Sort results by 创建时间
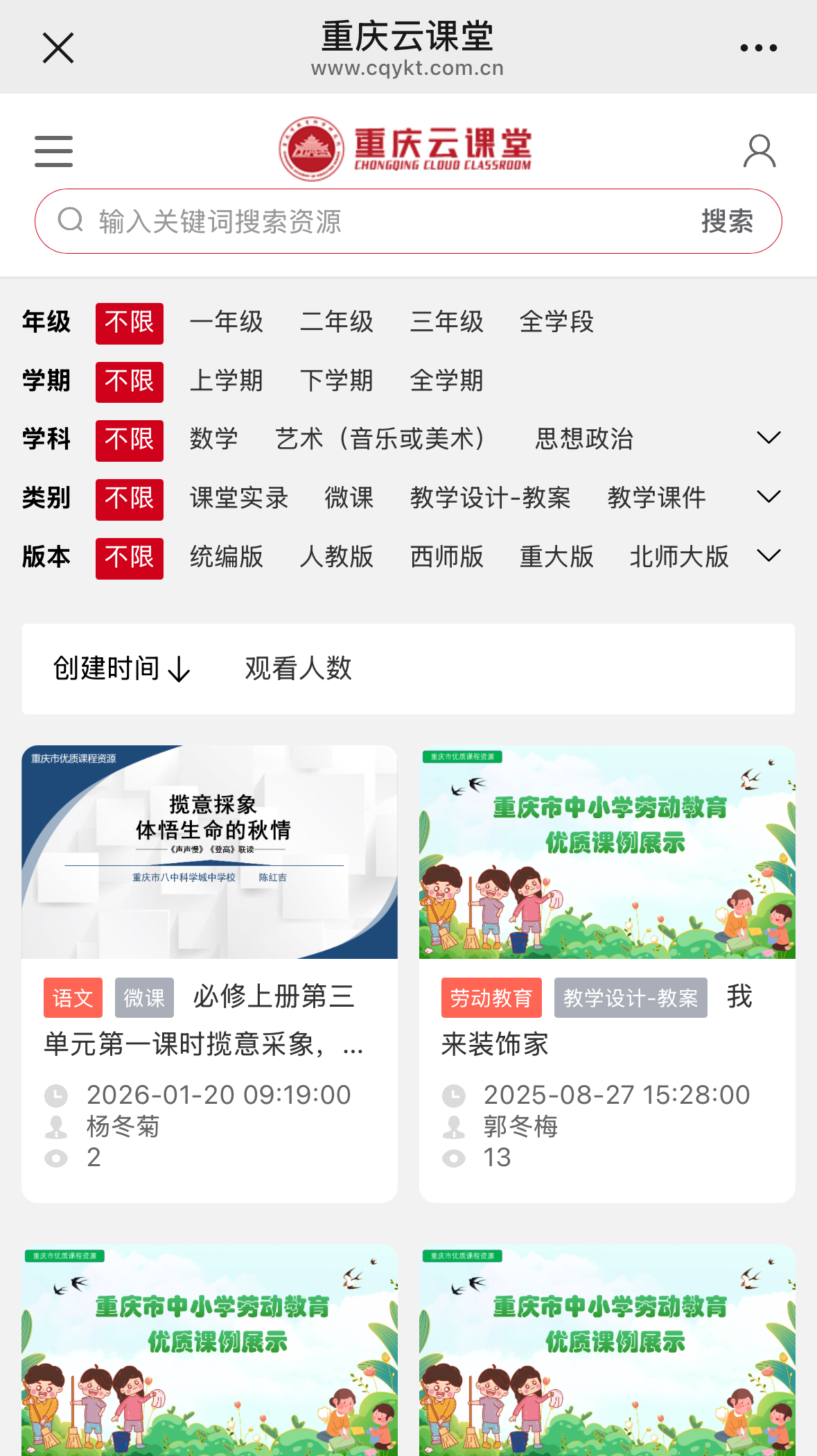The image size is (817, 1456). 121,669
